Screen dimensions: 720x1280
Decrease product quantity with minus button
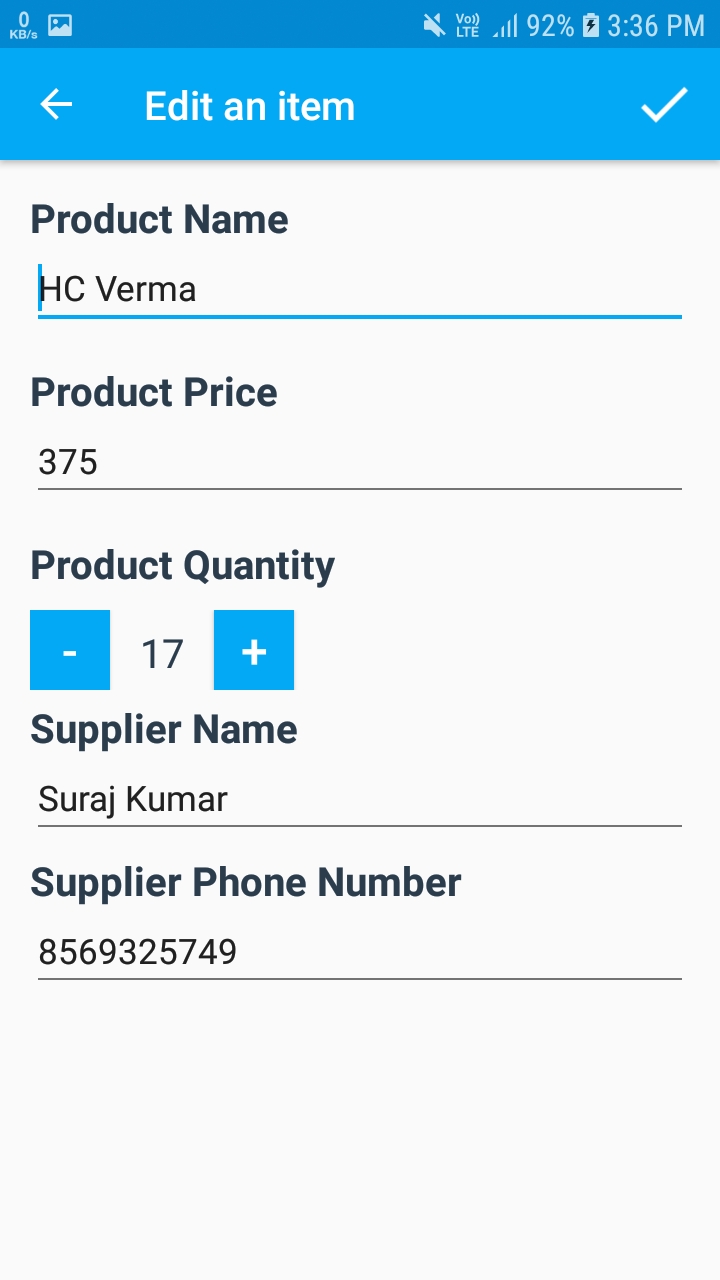(x=70, y=650)
